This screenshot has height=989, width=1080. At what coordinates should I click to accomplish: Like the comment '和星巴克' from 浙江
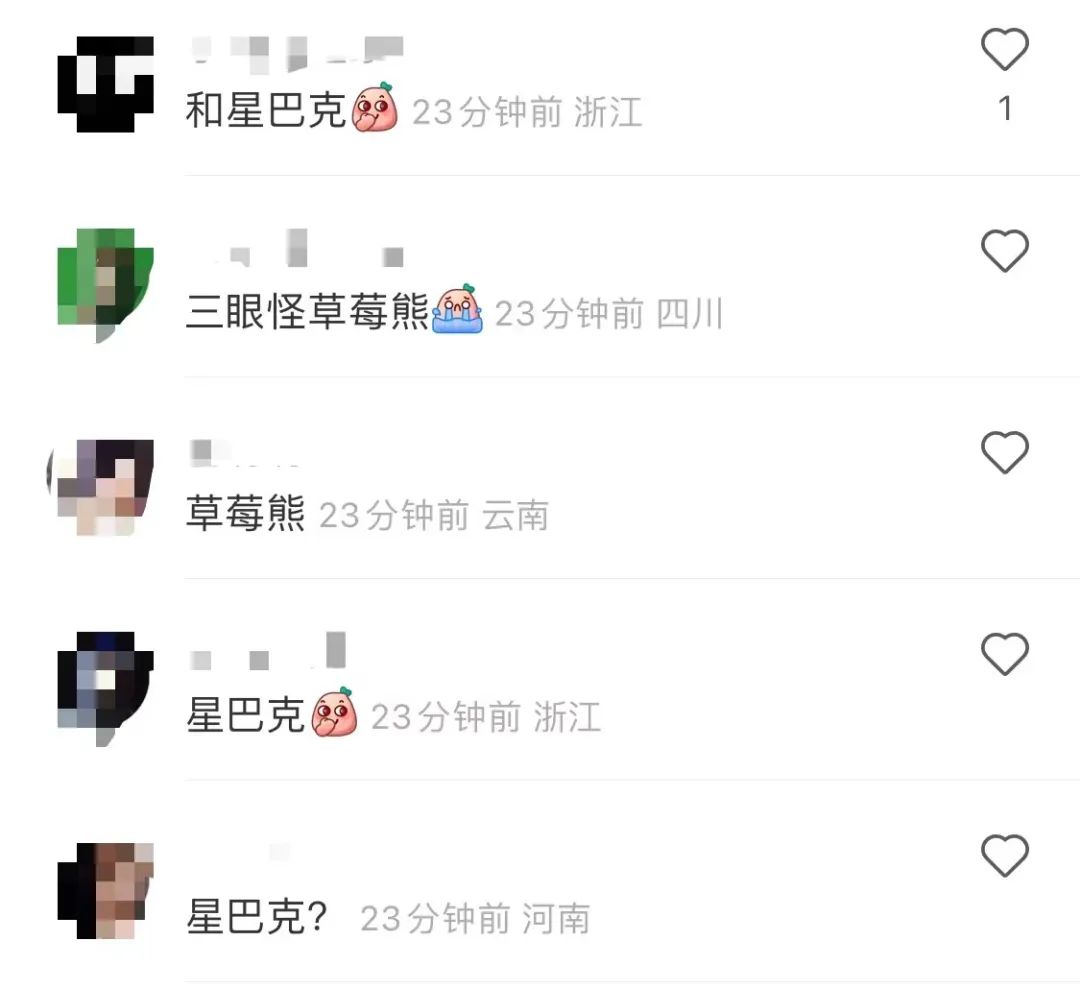pyautogui.click(x=1004, y=50)
